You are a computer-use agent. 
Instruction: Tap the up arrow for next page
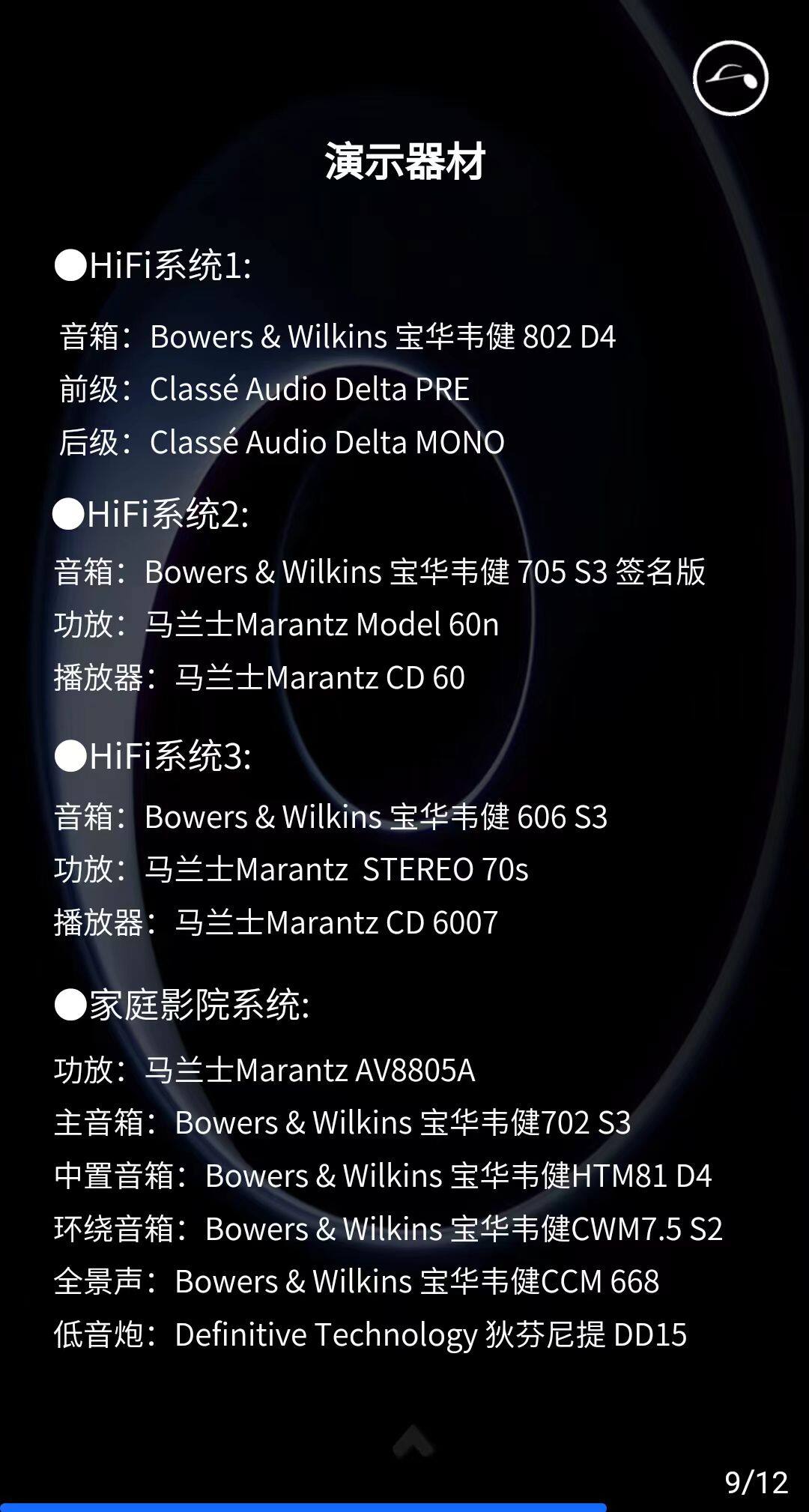coord(413,1441)
